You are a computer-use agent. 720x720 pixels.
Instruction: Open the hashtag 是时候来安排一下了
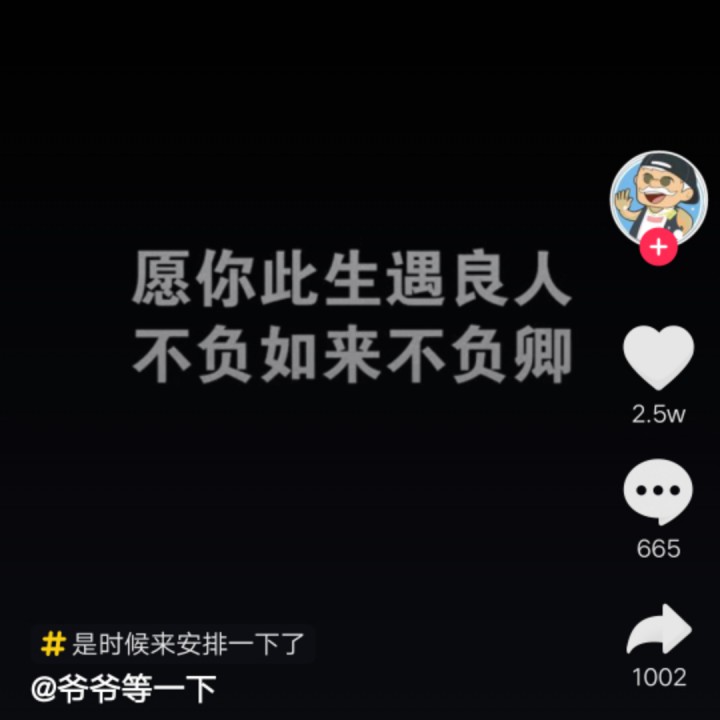pos(173,644)
